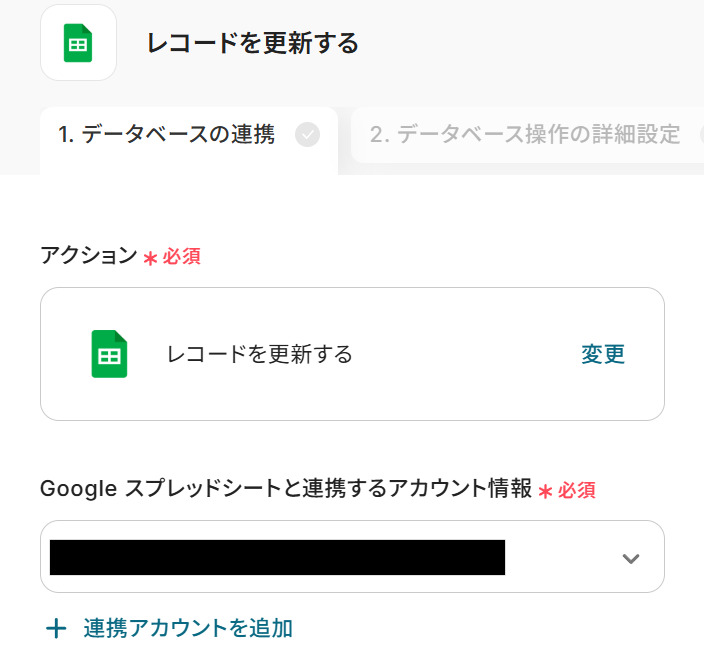Select the データベースの連携 tab
704x667 pixels.
pyautogui.click(x=167, y=135)
